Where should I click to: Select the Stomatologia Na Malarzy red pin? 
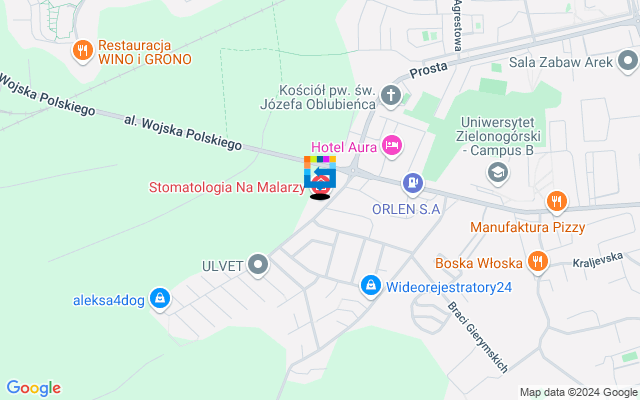pos(322,185)
